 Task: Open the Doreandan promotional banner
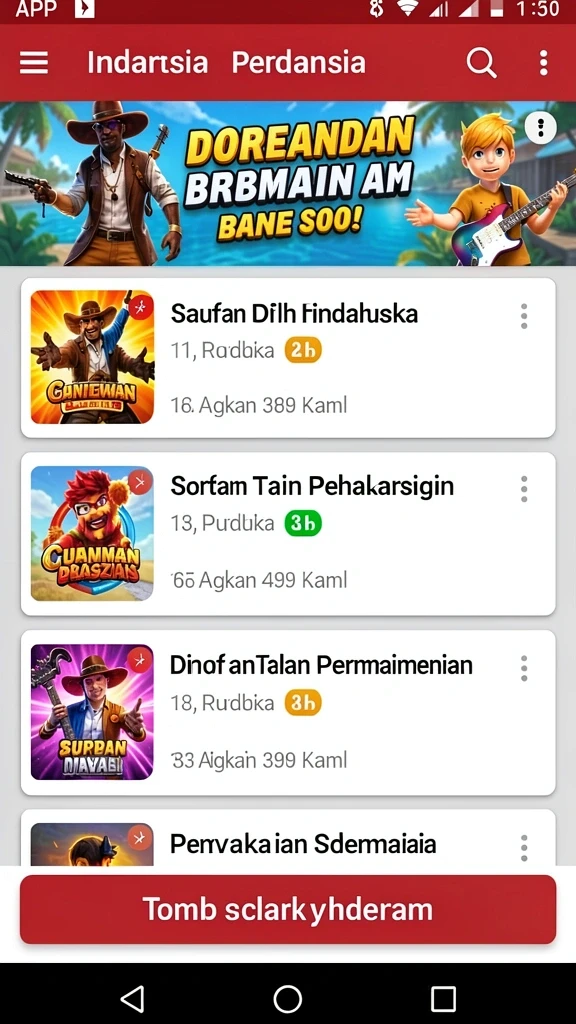pos(288,184)
